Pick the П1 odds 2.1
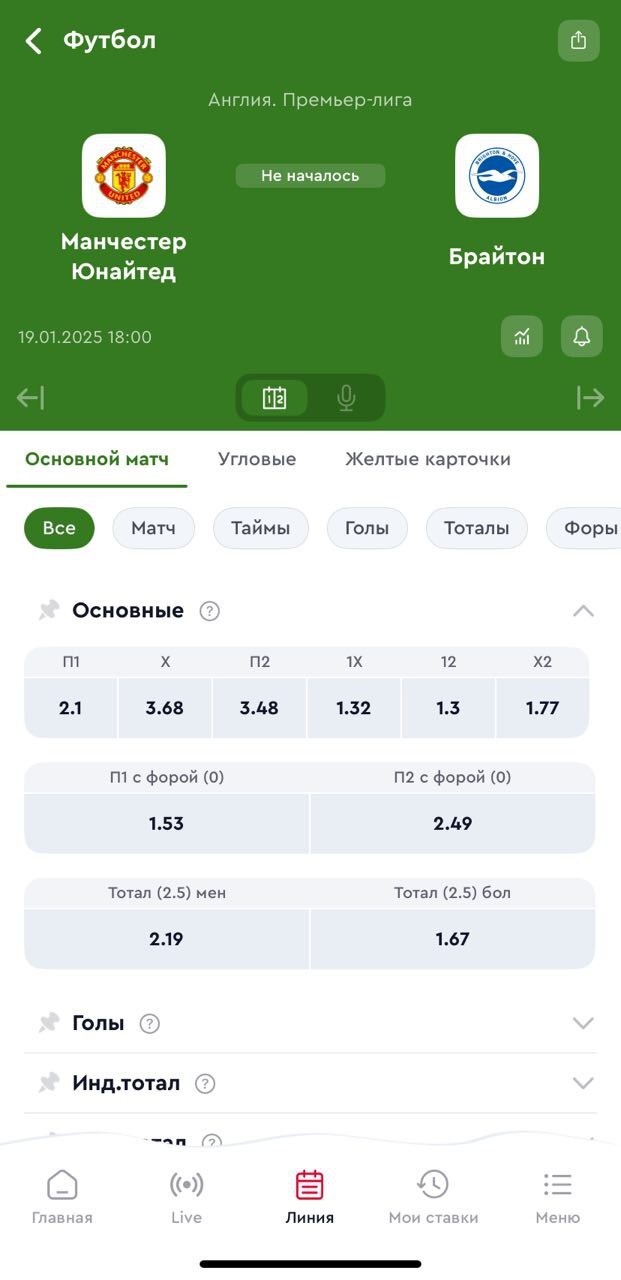 tap(70, 708)
